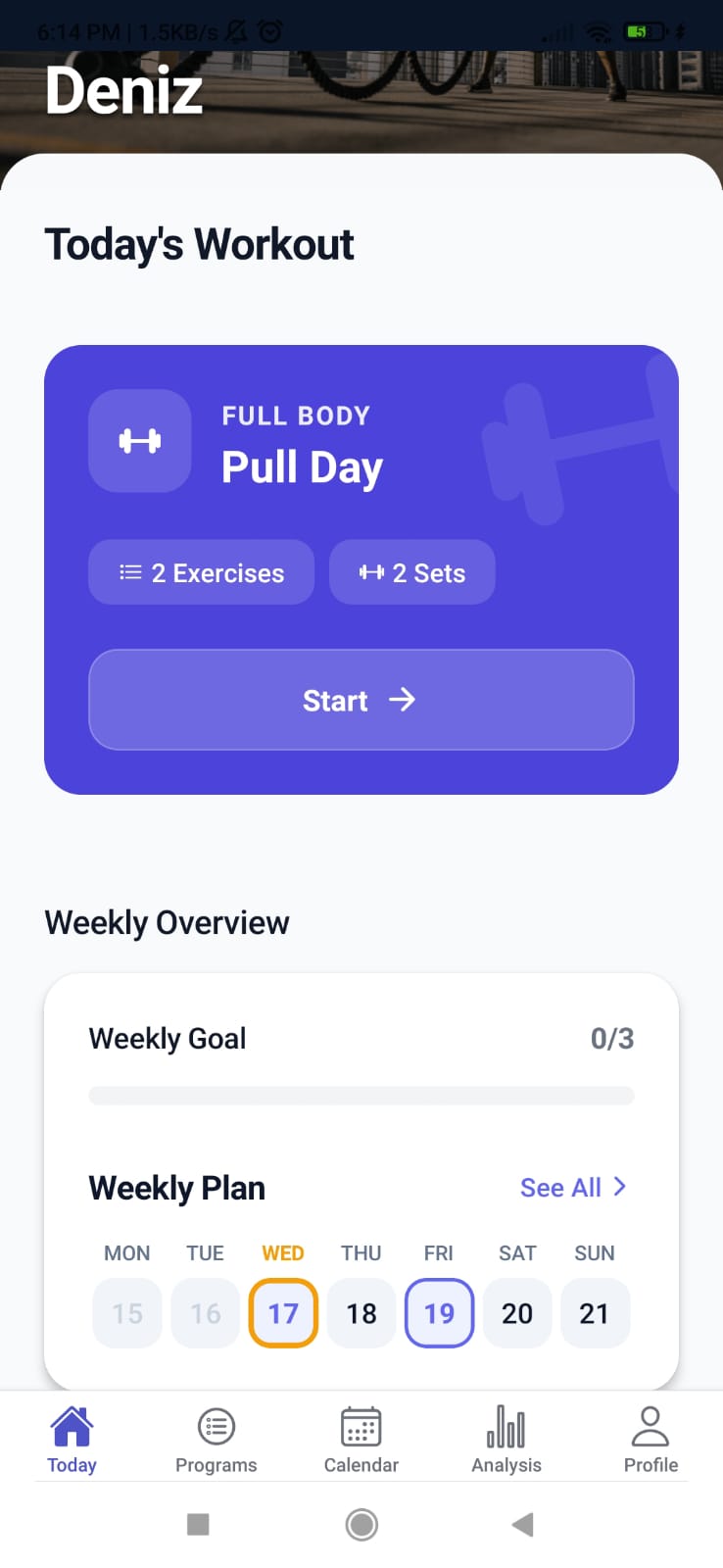Expand Weekly Plan with See All chevron
723x1568 pixels.
(x=618, y=1187)
